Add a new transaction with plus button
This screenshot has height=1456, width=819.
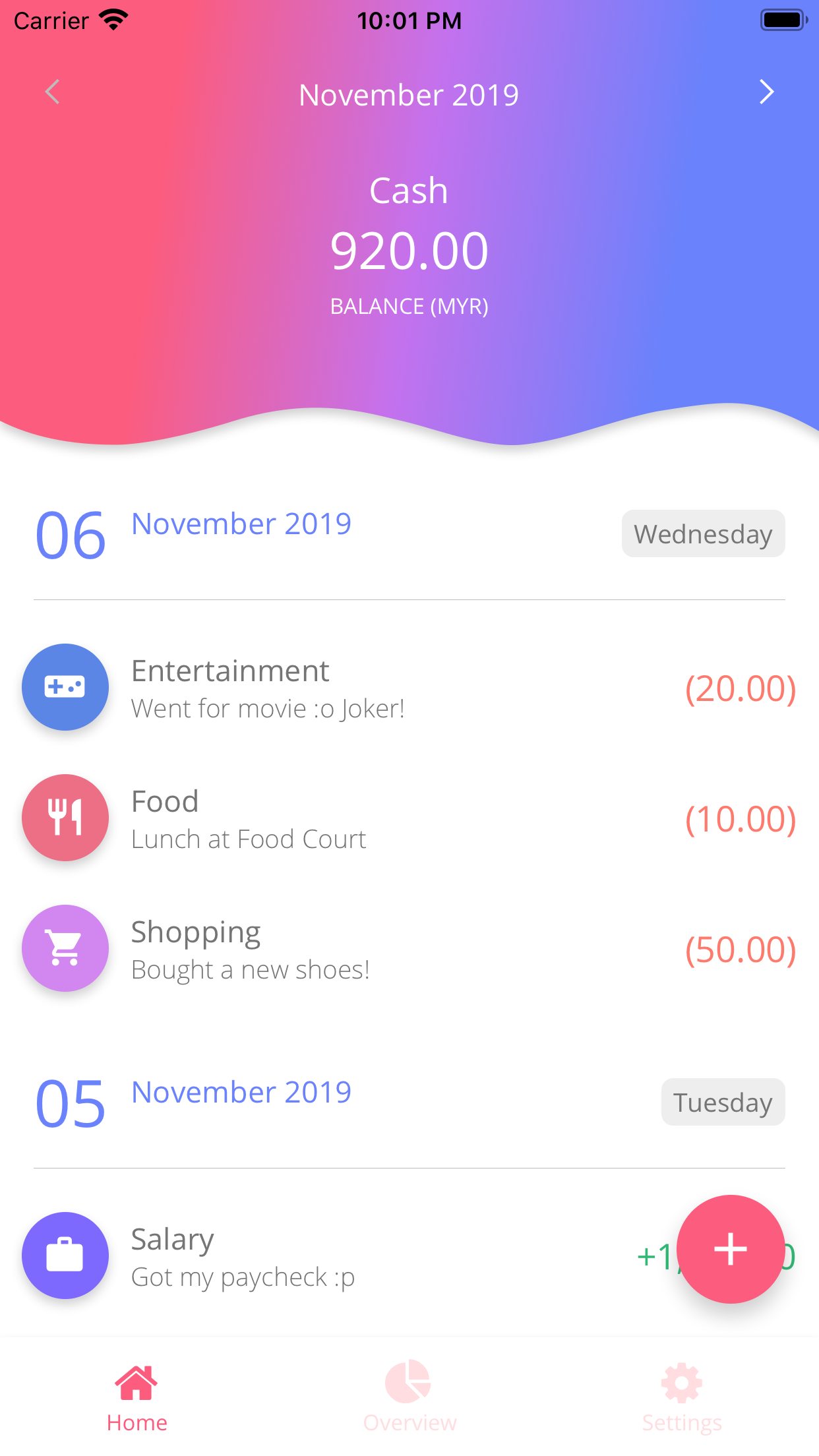coord(731,1249)
